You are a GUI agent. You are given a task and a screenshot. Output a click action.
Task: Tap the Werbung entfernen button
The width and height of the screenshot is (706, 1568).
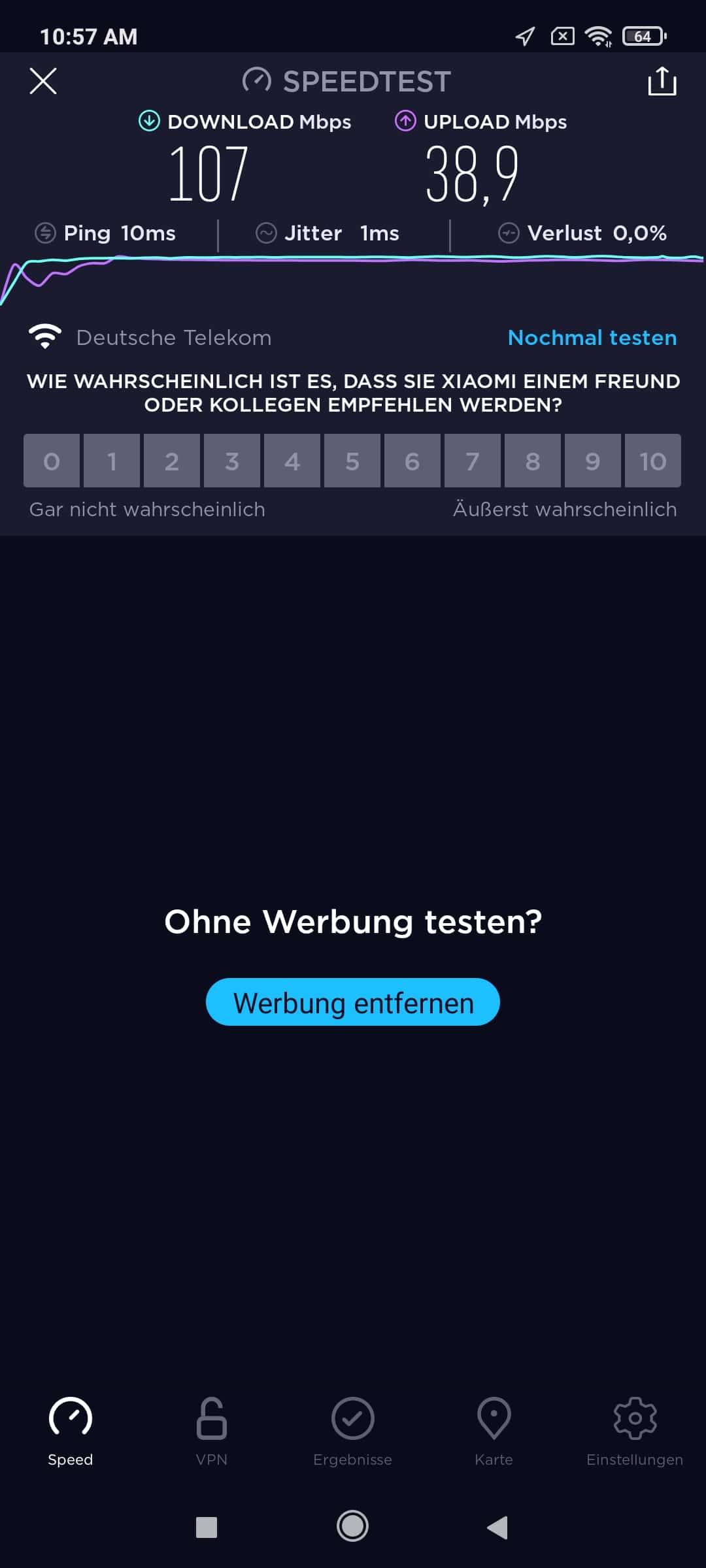pos(353,1002)
